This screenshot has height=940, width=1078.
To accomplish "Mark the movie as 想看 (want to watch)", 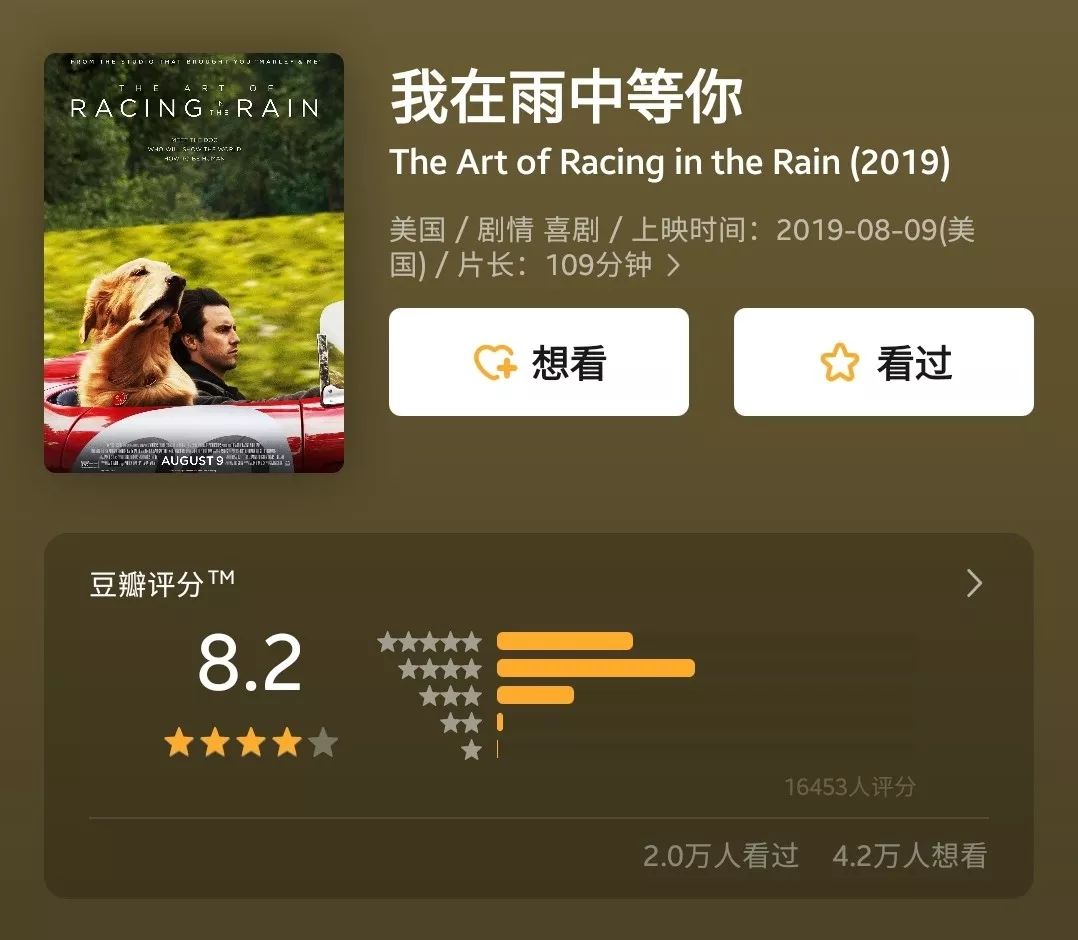I will click(538, 362).
